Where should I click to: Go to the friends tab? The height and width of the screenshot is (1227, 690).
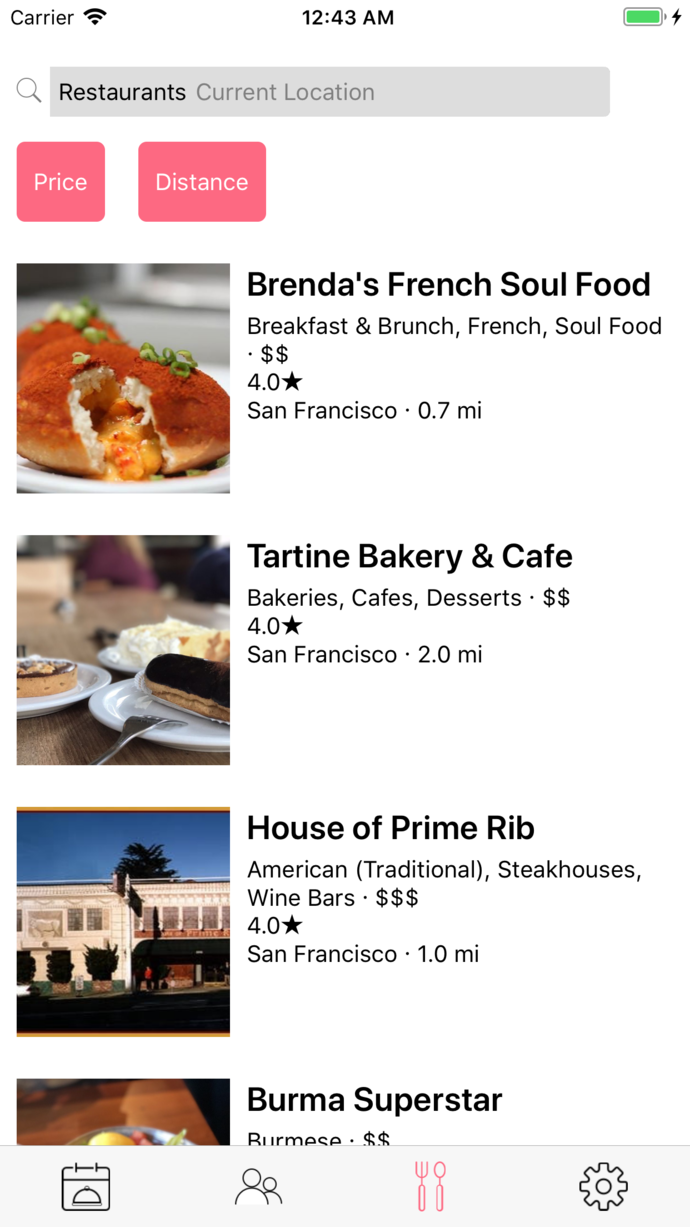258,1187
